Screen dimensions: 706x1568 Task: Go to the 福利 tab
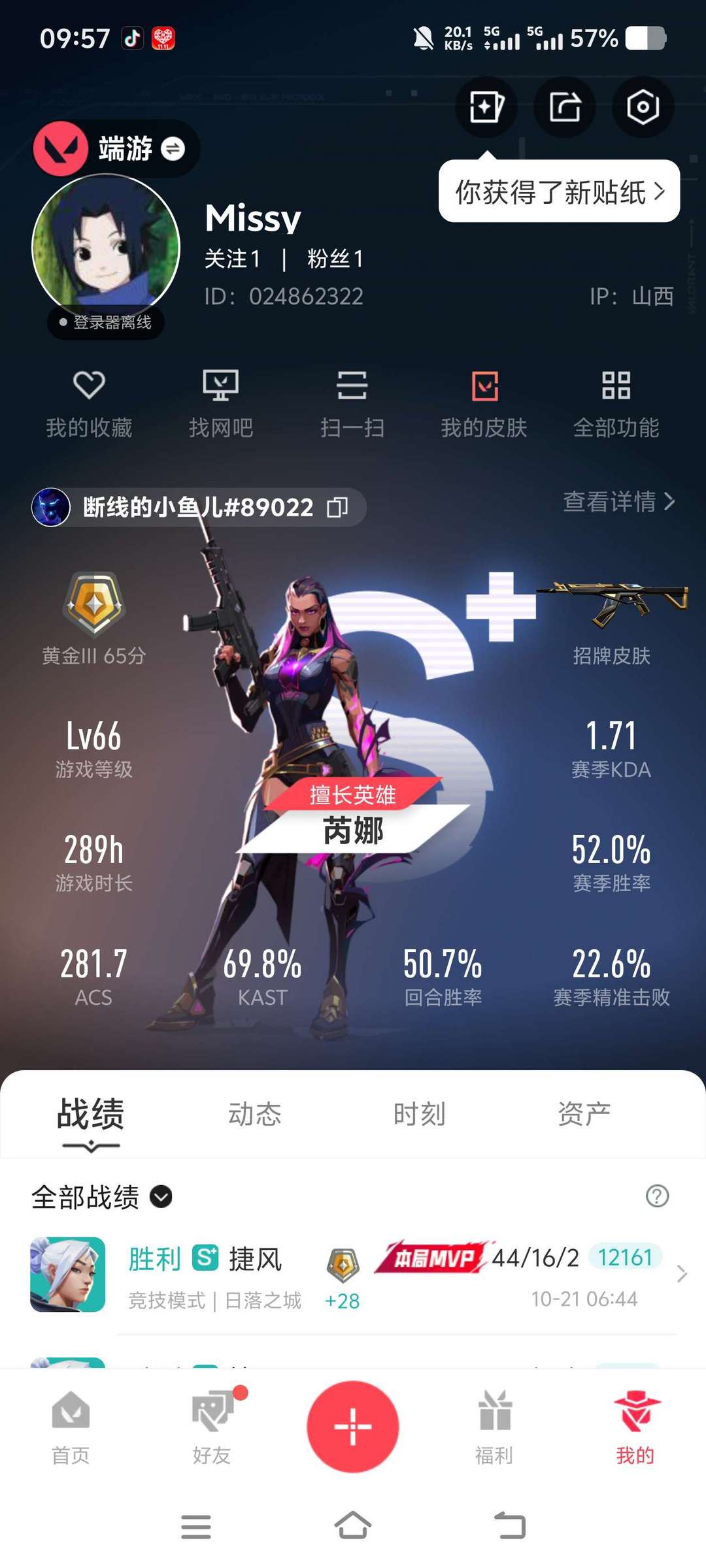pos(494,1428)
